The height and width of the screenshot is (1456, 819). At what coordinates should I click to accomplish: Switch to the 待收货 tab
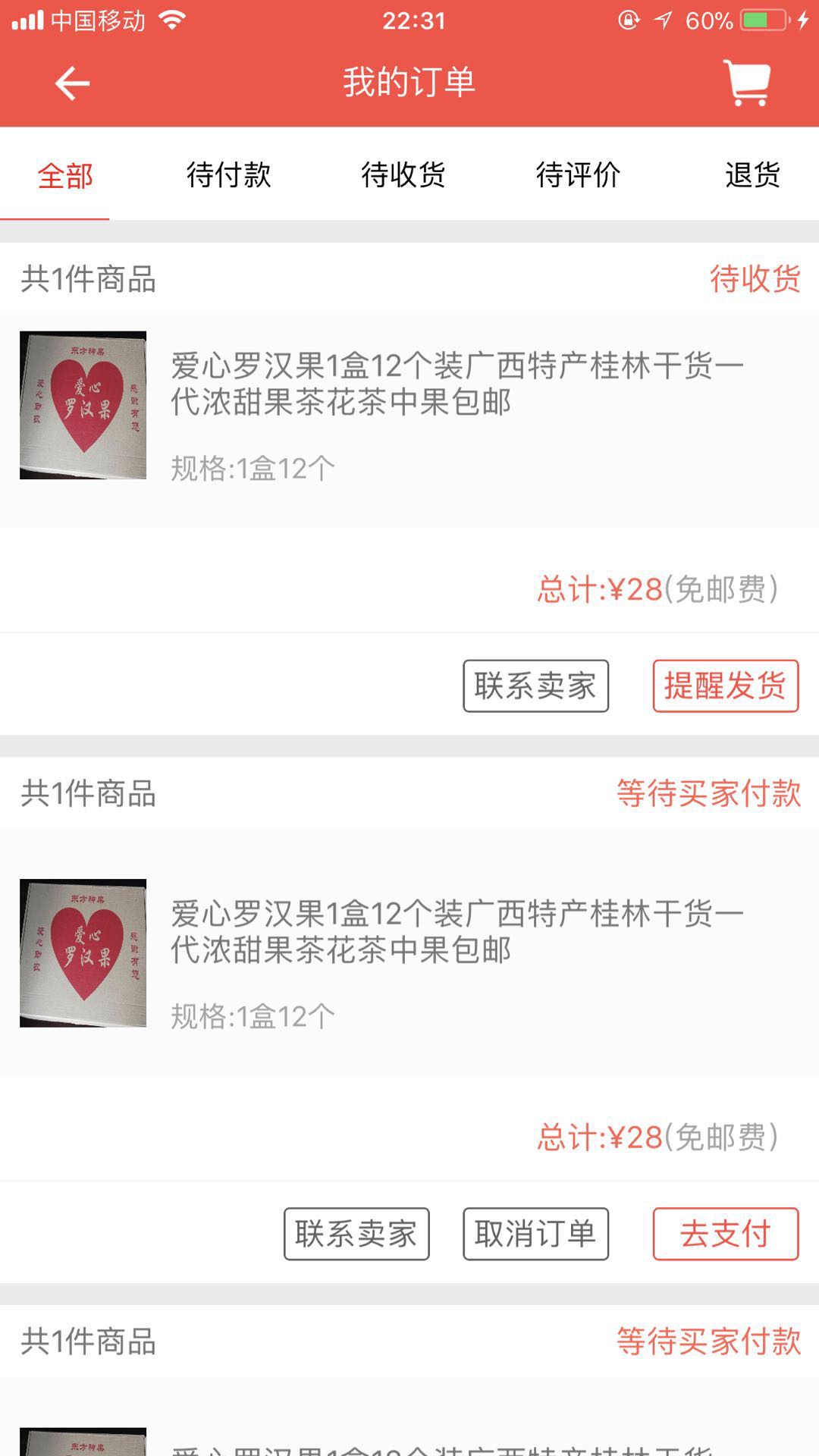(x=403, y=176)
